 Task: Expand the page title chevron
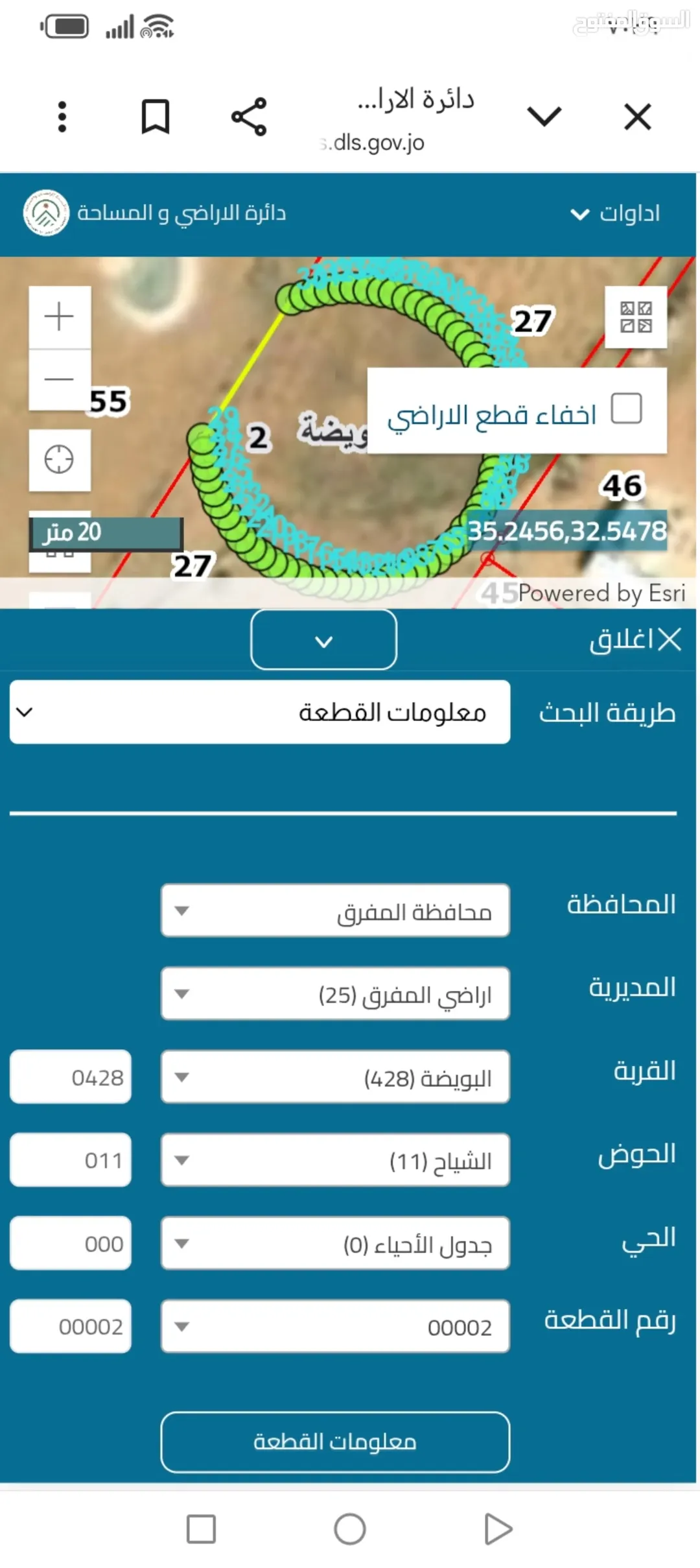tap(544, 117)
